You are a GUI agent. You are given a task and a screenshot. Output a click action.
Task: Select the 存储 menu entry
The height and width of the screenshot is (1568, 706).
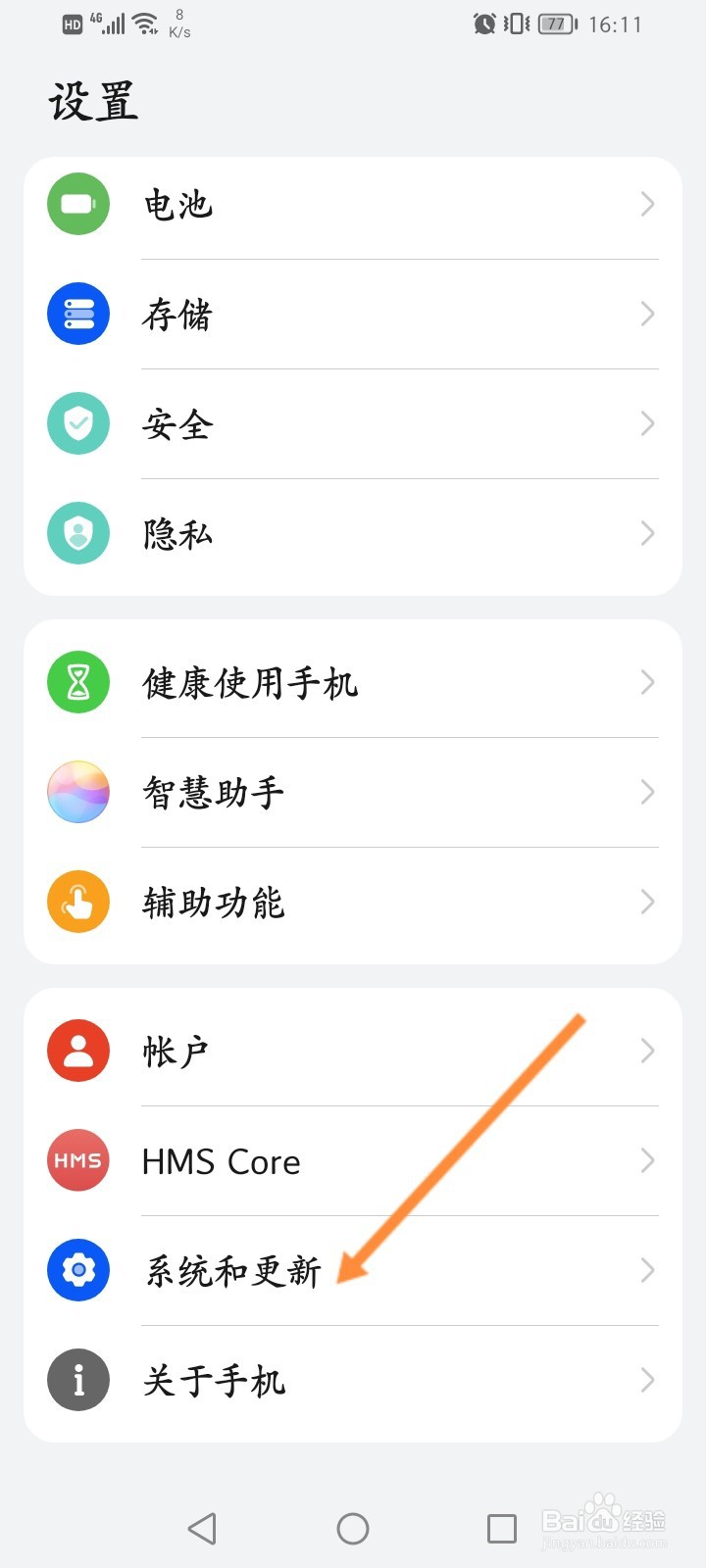click(353, 314)
